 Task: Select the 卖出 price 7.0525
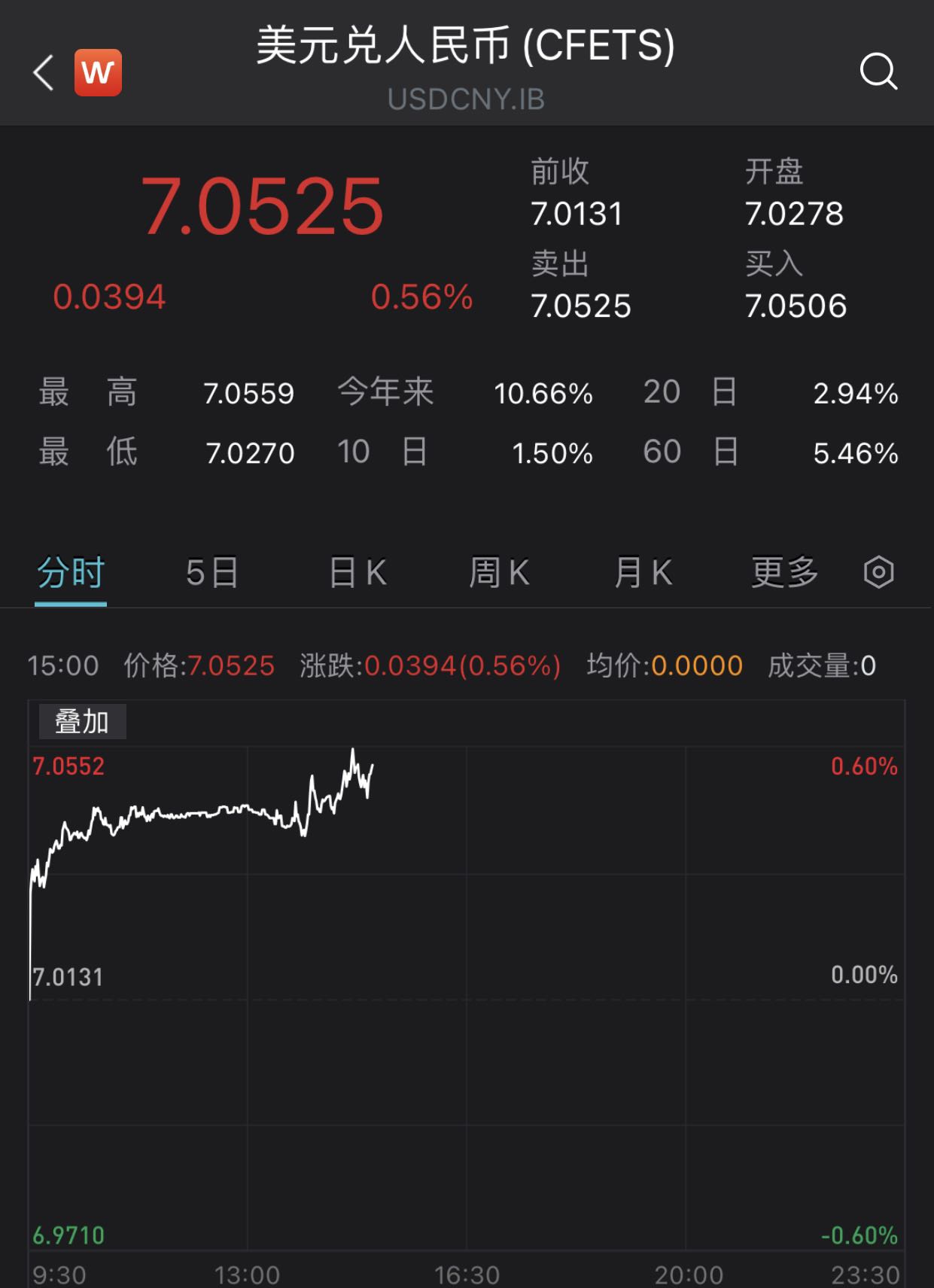point(581,306)
